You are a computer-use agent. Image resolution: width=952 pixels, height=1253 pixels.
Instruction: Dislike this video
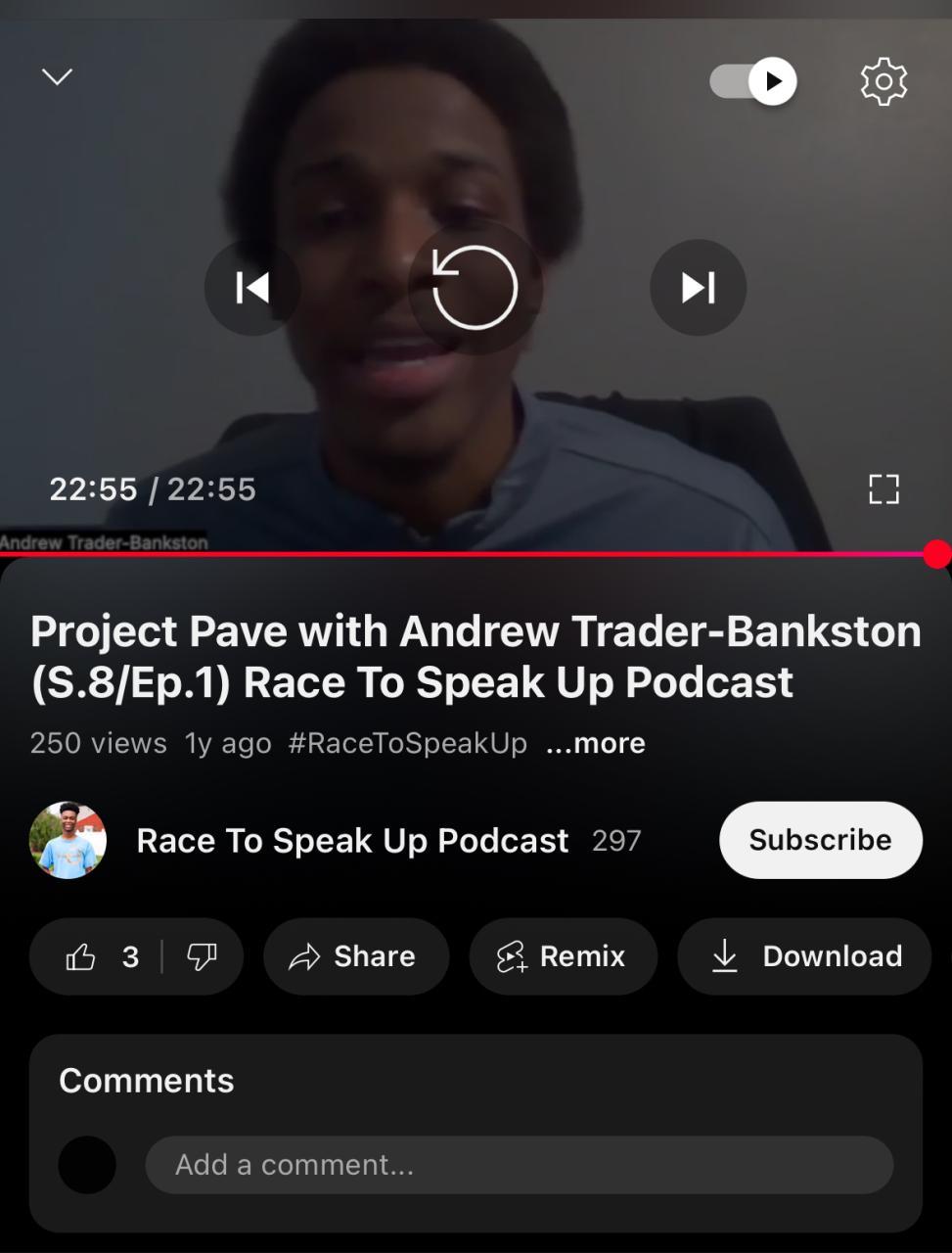click(203, 956)
